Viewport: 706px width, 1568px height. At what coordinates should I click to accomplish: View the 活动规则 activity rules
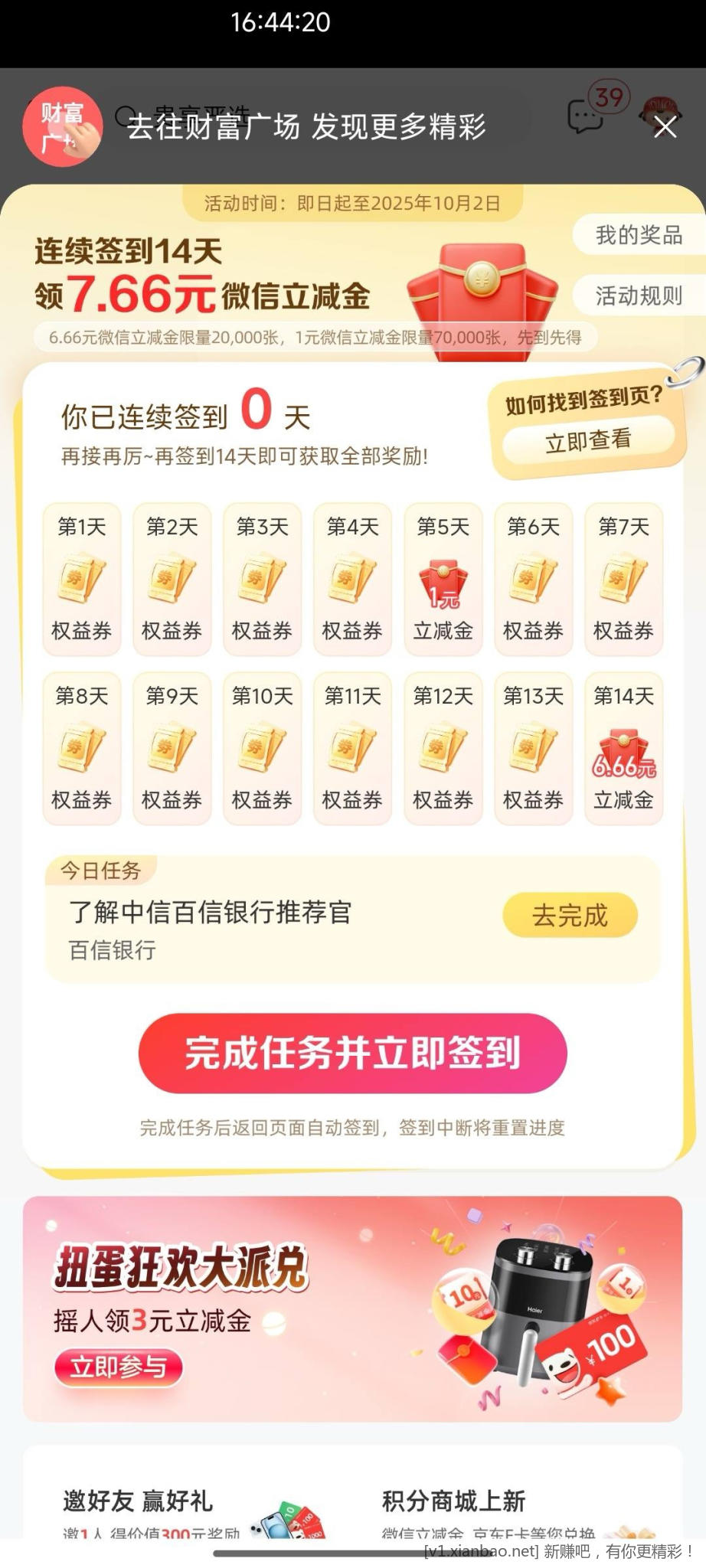tap(639, 296)
